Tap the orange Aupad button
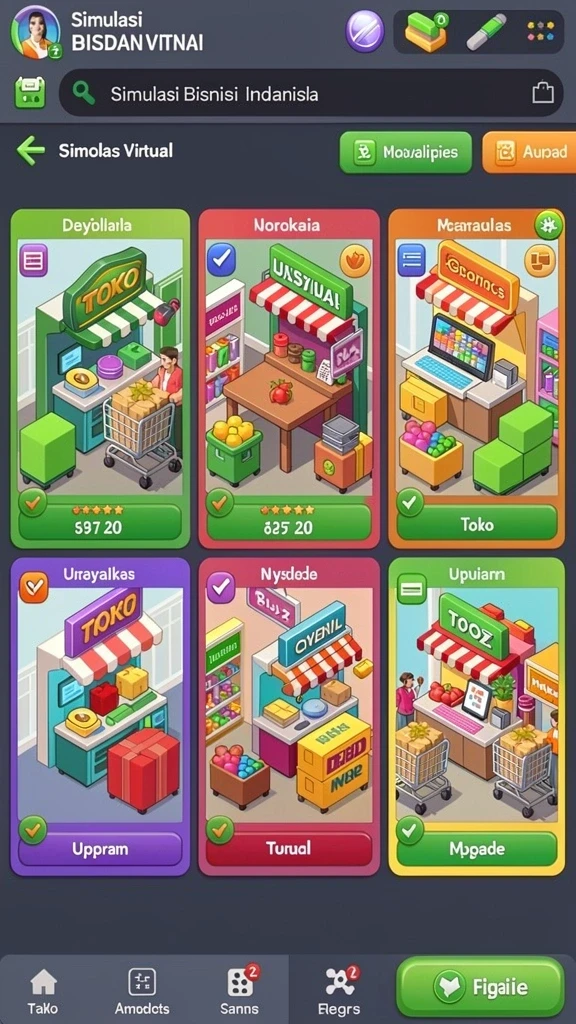This screenshot has width=576, height=1024. pyautogui.click(x=530, y=152)
